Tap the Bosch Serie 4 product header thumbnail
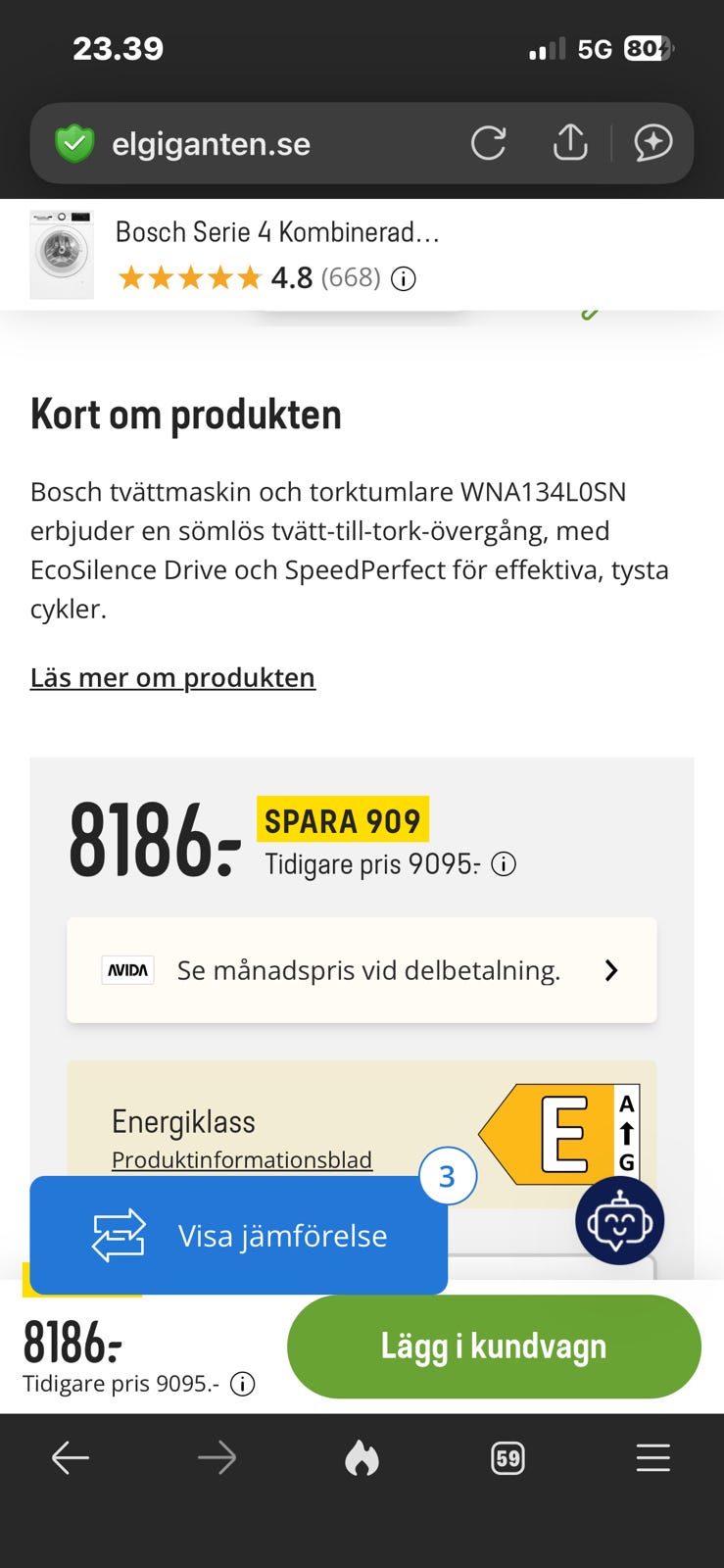724x1568 pixels. pyautogui.click(x=62, y=254)
